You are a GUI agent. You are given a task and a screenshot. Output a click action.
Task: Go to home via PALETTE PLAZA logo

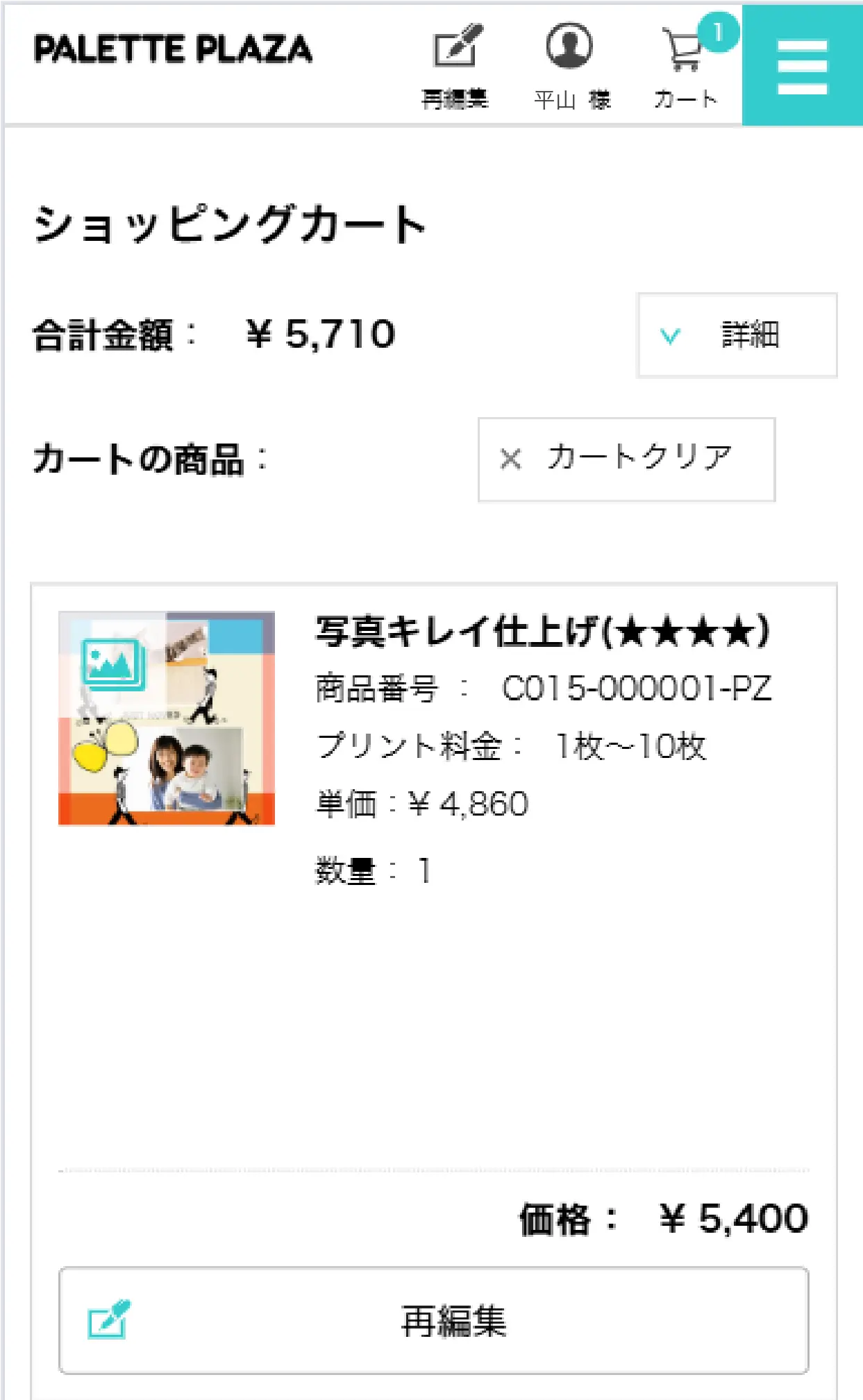[x=173, y=49]
